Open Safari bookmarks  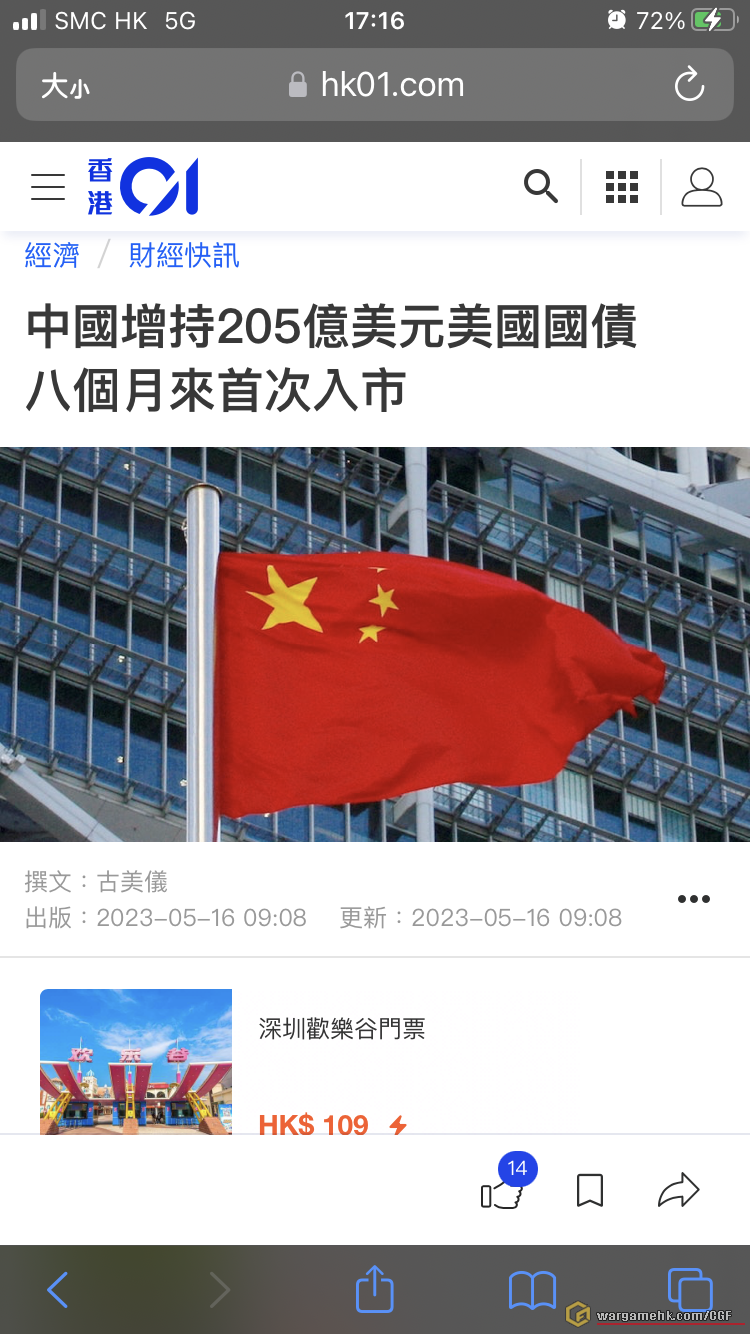[x=532, y=1290]
